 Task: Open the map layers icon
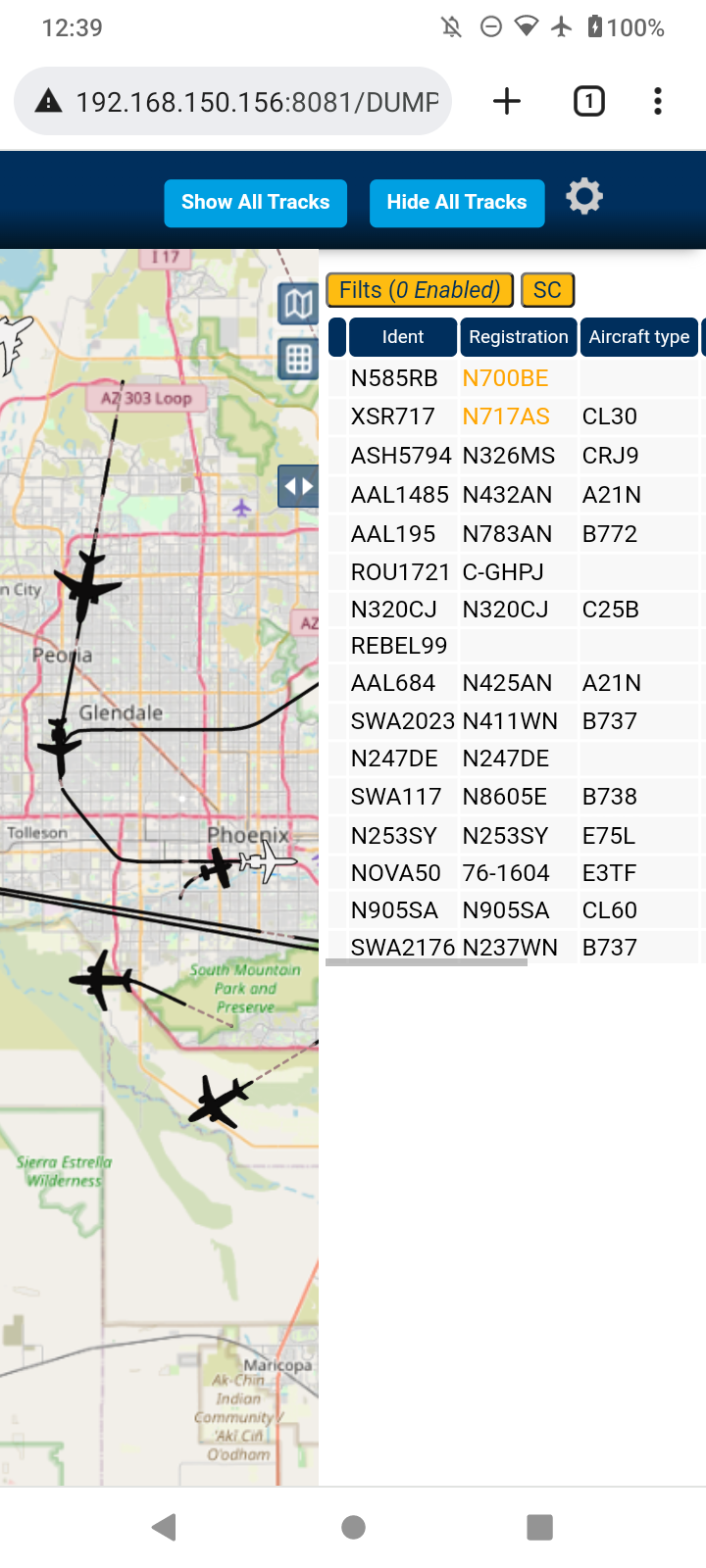point(299,305)
